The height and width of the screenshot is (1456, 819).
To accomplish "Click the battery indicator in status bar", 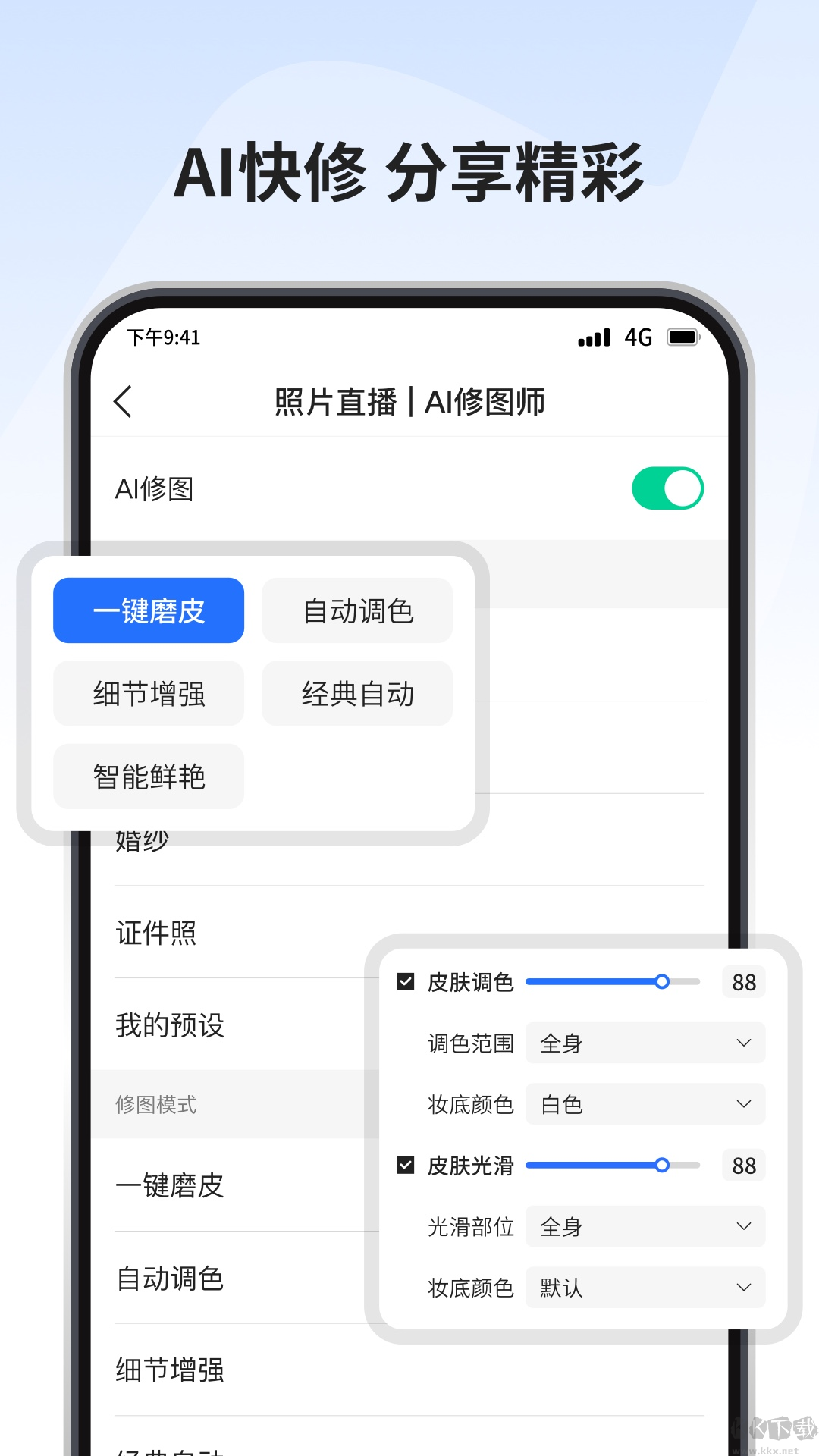I will [x=682, y=337].
